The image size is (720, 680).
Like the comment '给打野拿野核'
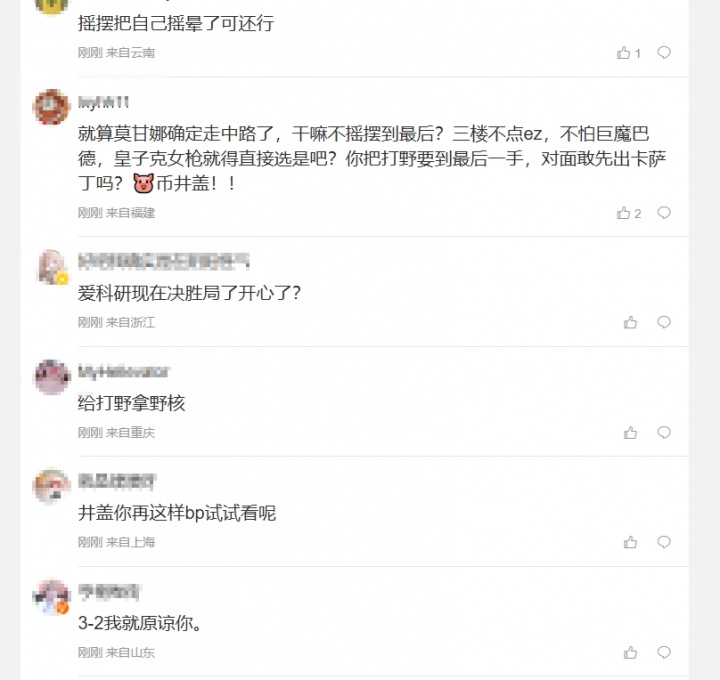point(630,433)
